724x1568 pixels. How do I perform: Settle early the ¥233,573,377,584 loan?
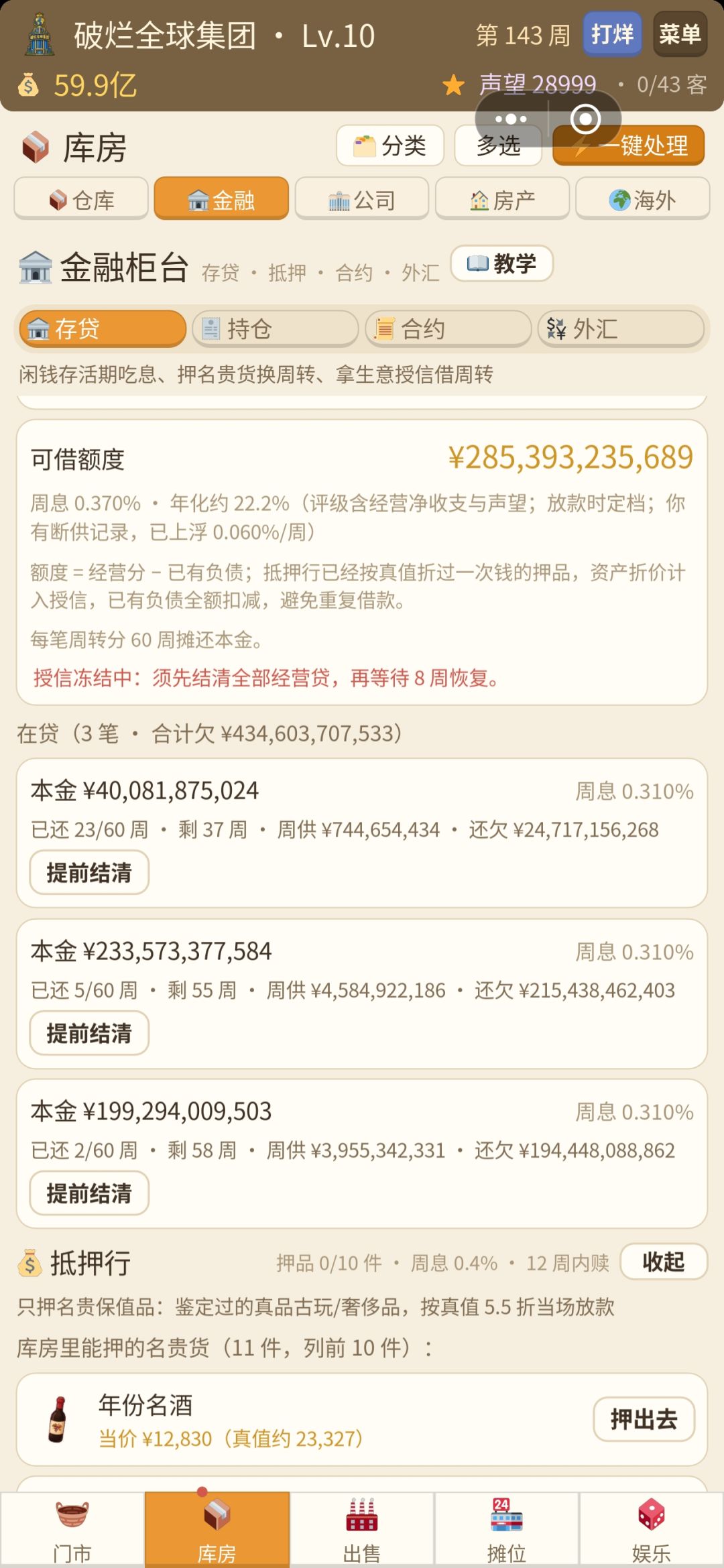tap(89, 1032)
